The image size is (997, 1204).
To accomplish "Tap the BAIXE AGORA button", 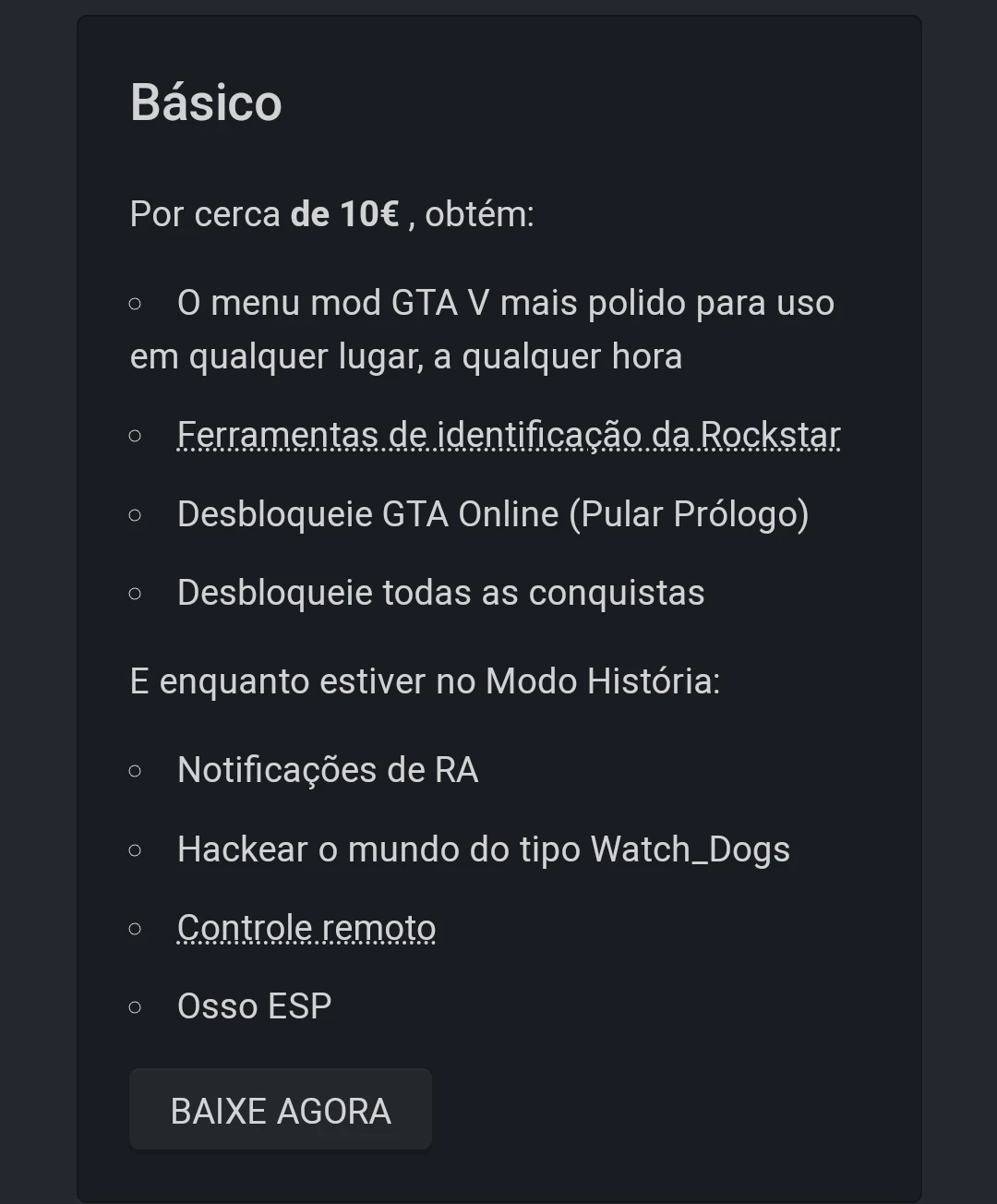I will coord(280,1110).
